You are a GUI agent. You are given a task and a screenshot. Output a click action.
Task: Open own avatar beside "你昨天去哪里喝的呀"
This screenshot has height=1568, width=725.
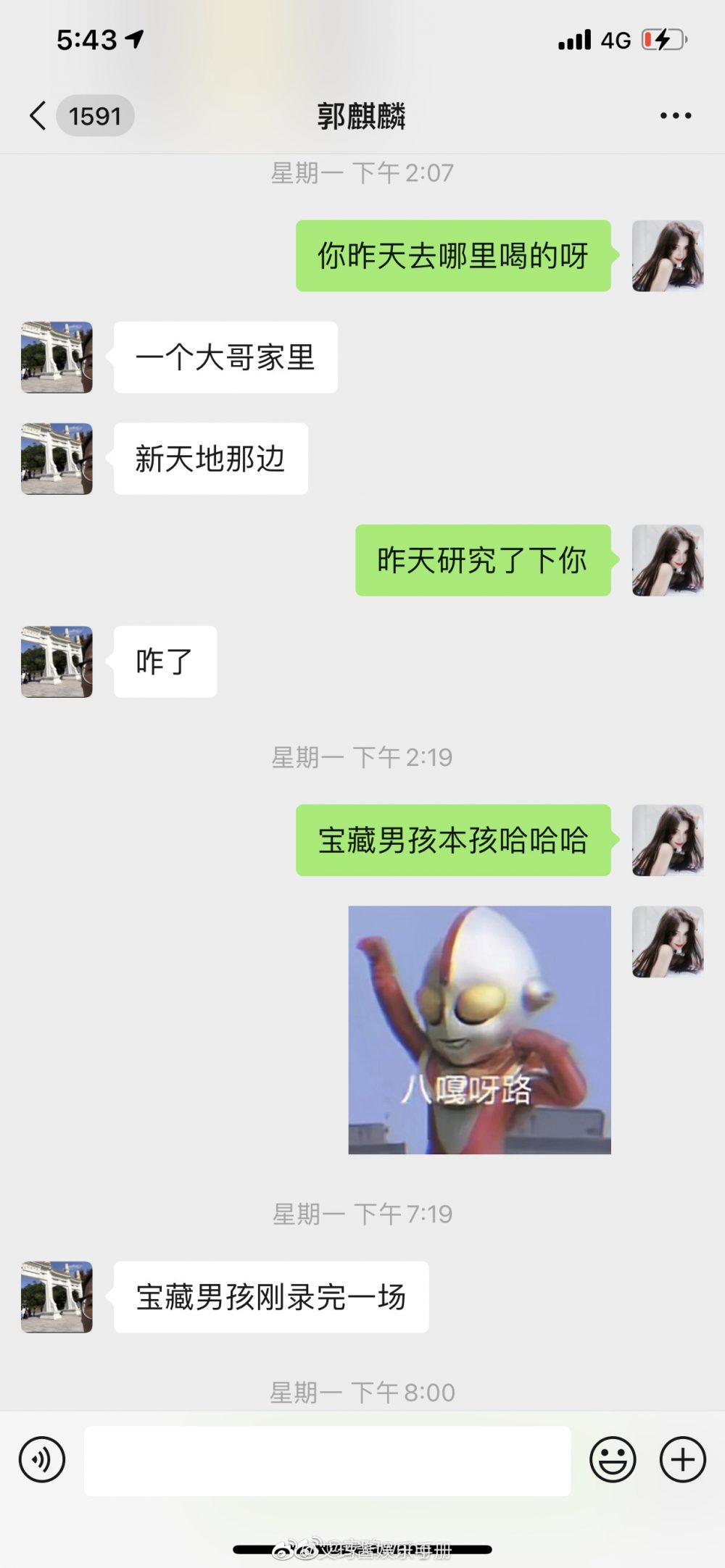pyautogui.click(x=668, y=256)
